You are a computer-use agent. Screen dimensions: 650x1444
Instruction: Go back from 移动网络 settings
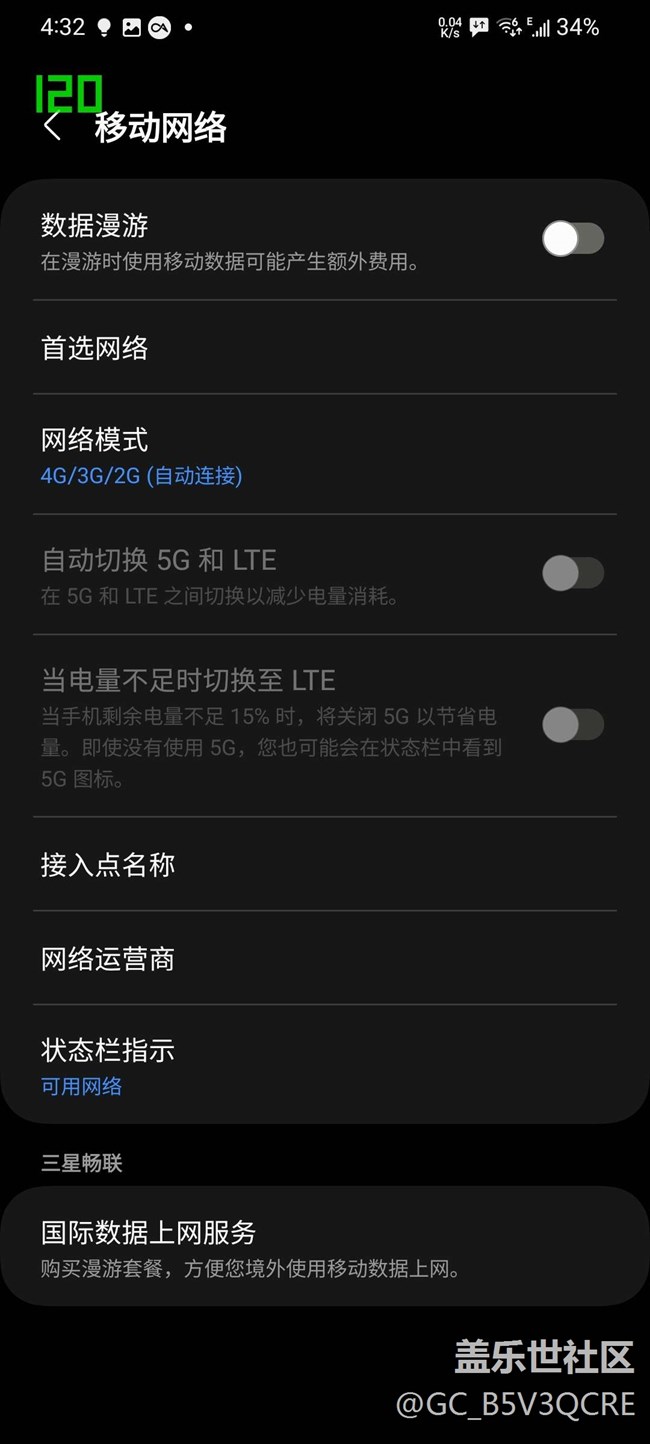coord(53,127)
